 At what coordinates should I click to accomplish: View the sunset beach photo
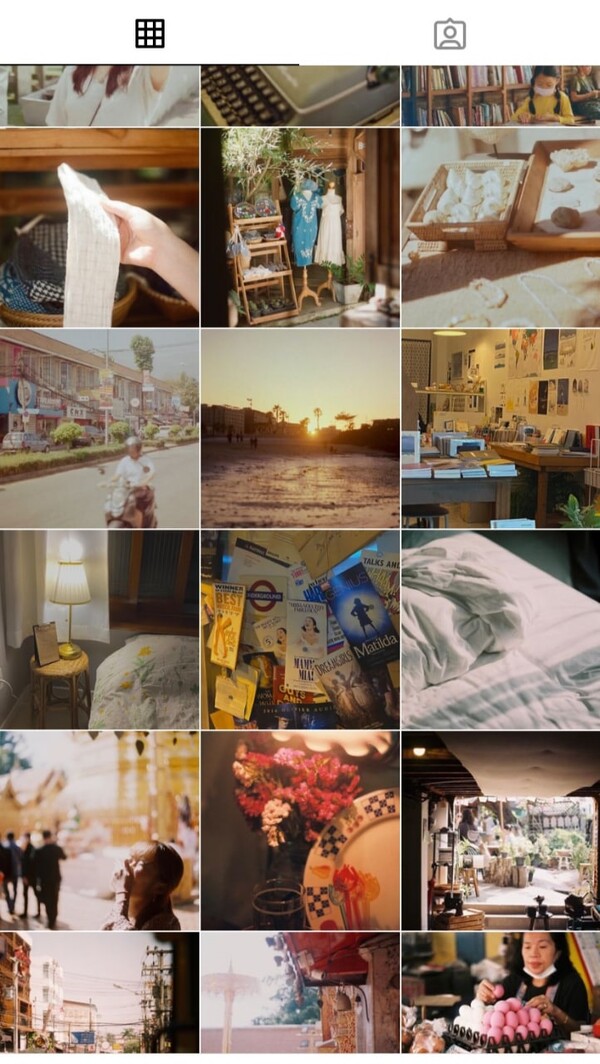point(299,428)
